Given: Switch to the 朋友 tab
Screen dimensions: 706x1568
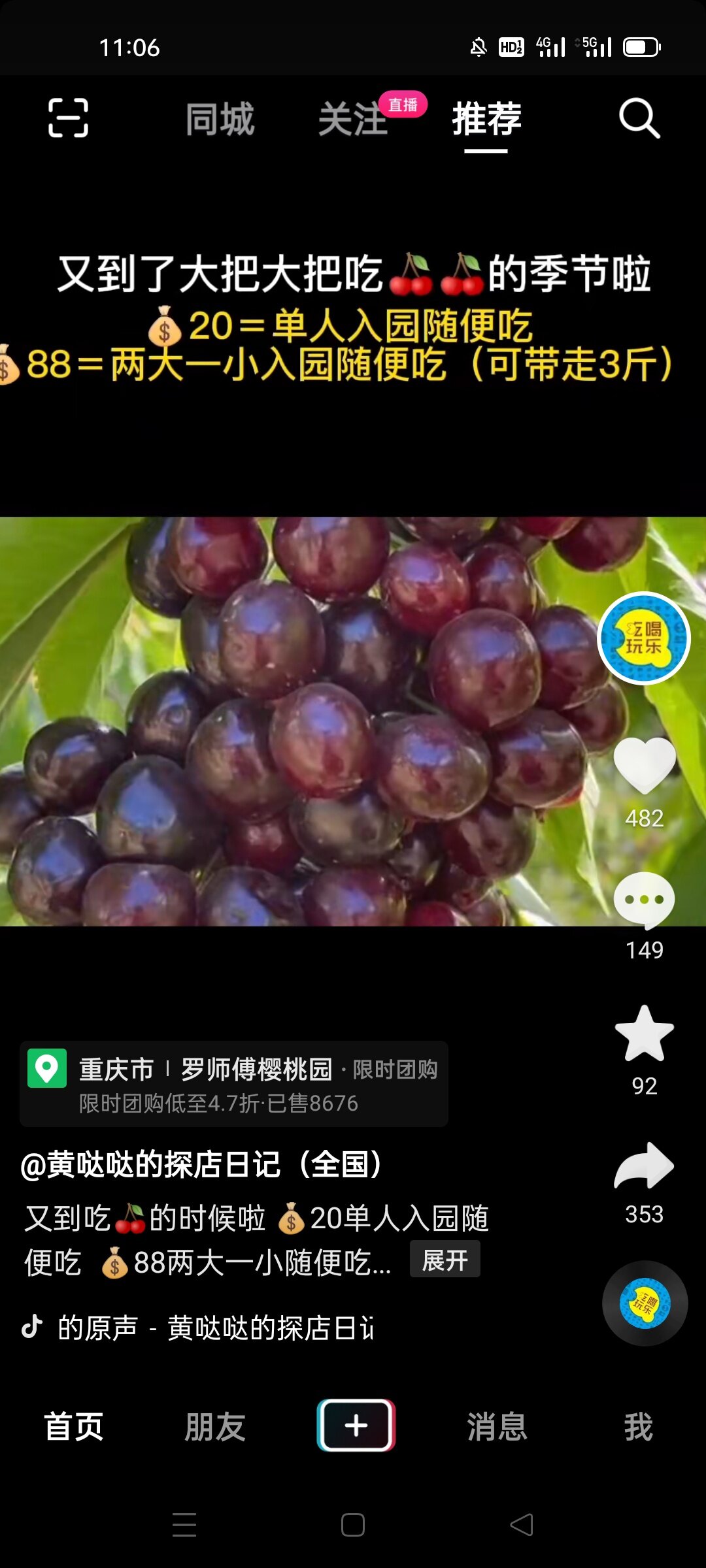Looking at the screenshot, I should (215, 1426).
